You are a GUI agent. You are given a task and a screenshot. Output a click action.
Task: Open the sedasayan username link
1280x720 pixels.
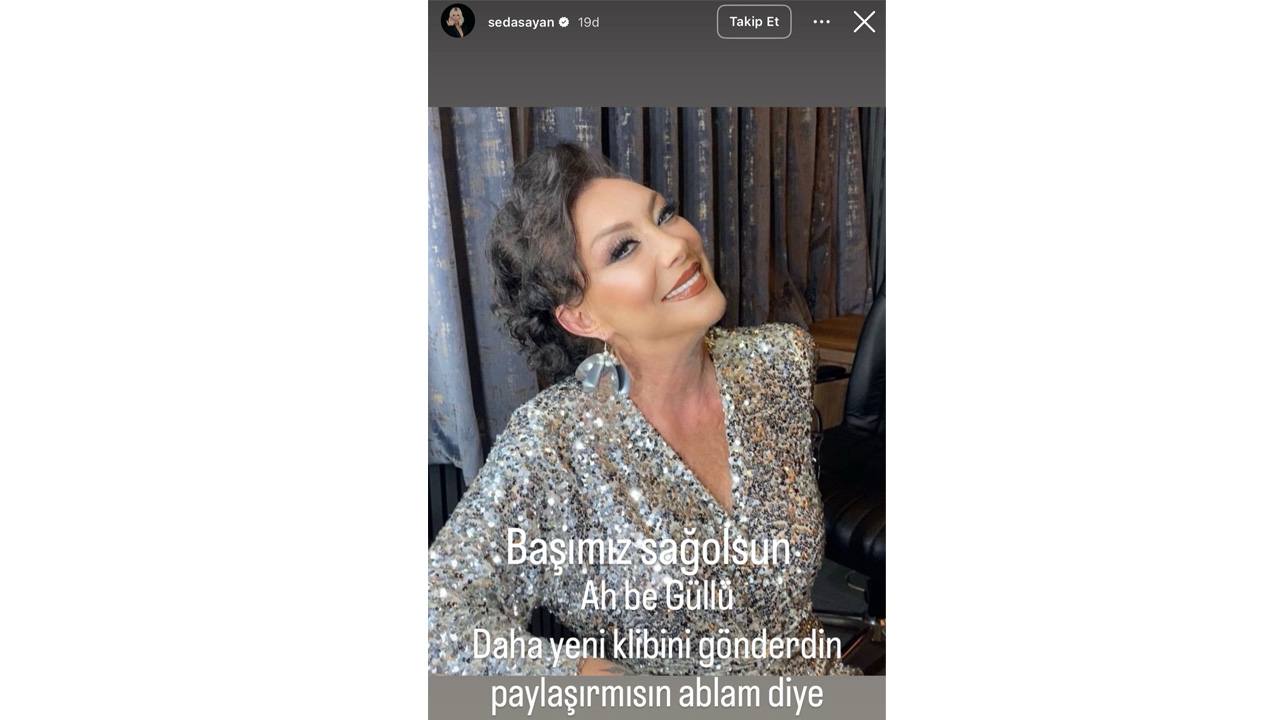(520, 22)
